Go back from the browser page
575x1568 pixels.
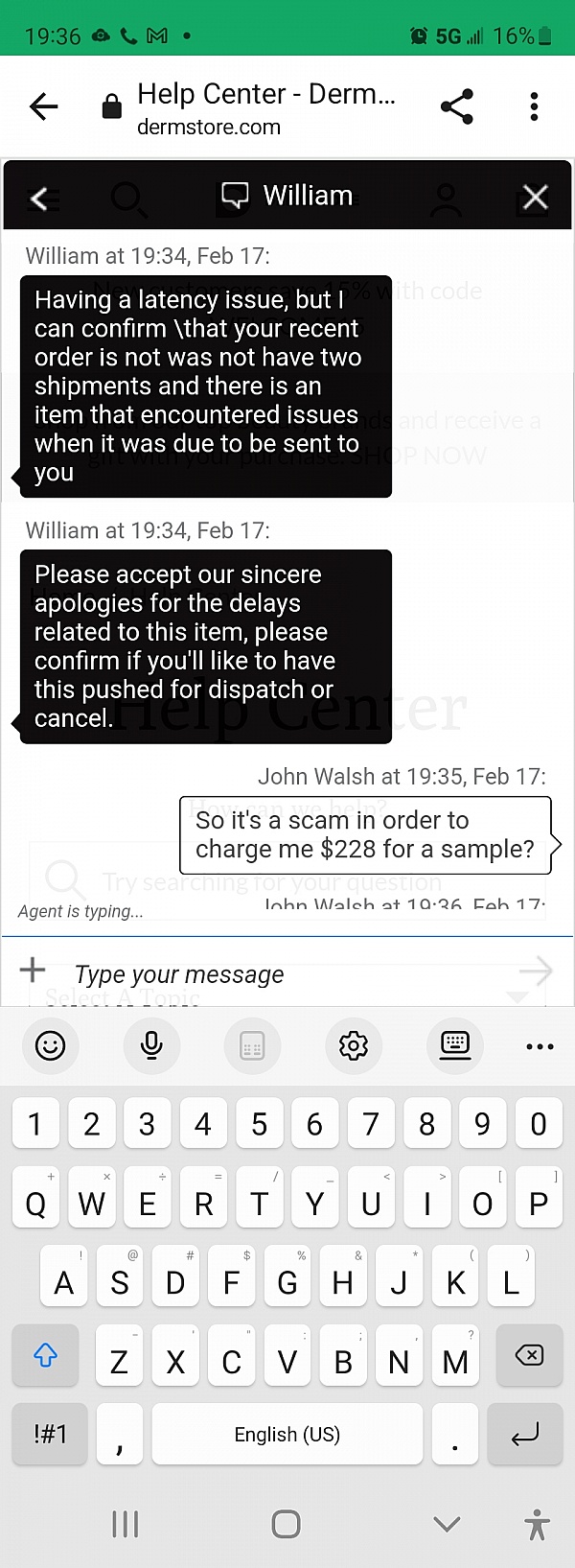coord(44,106)
